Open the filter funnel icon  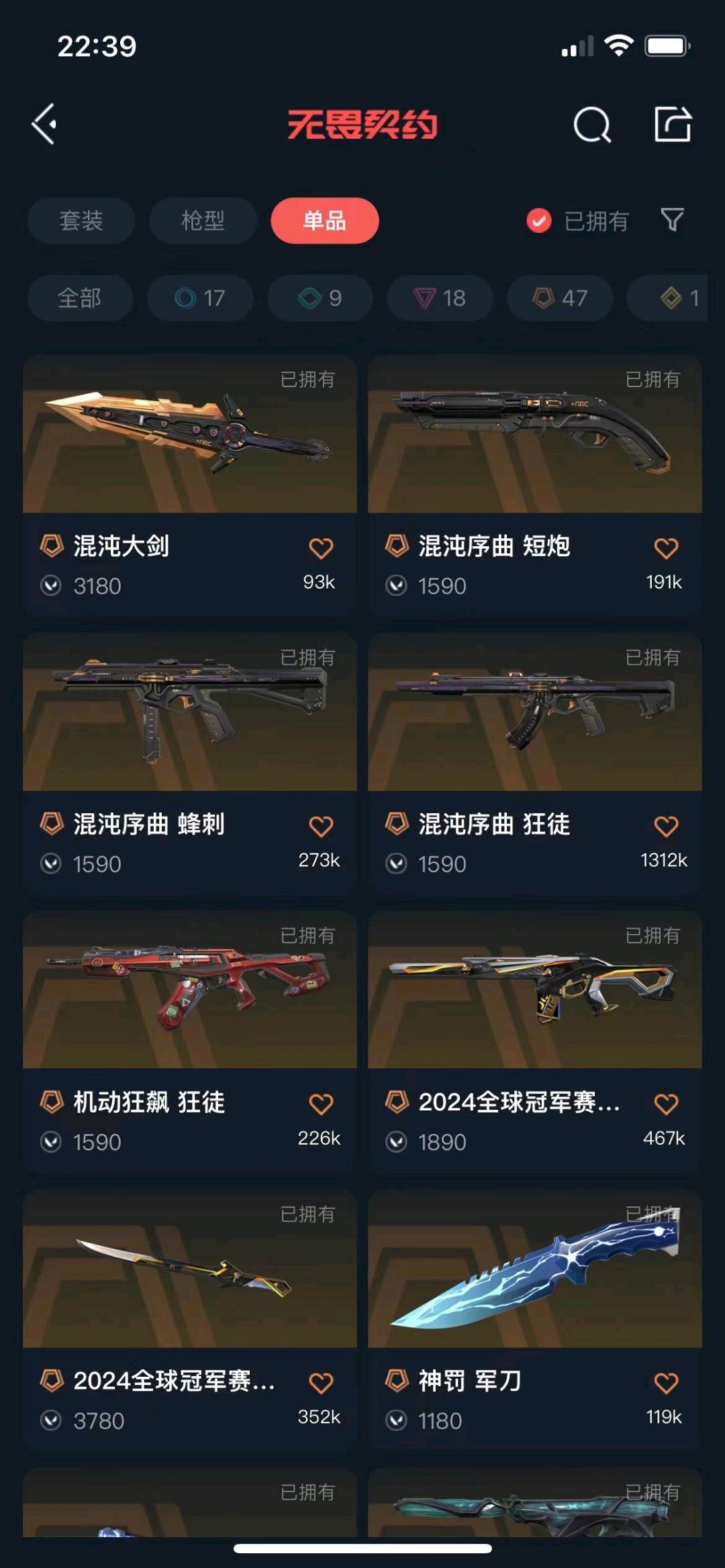click(x=672, y=220)
